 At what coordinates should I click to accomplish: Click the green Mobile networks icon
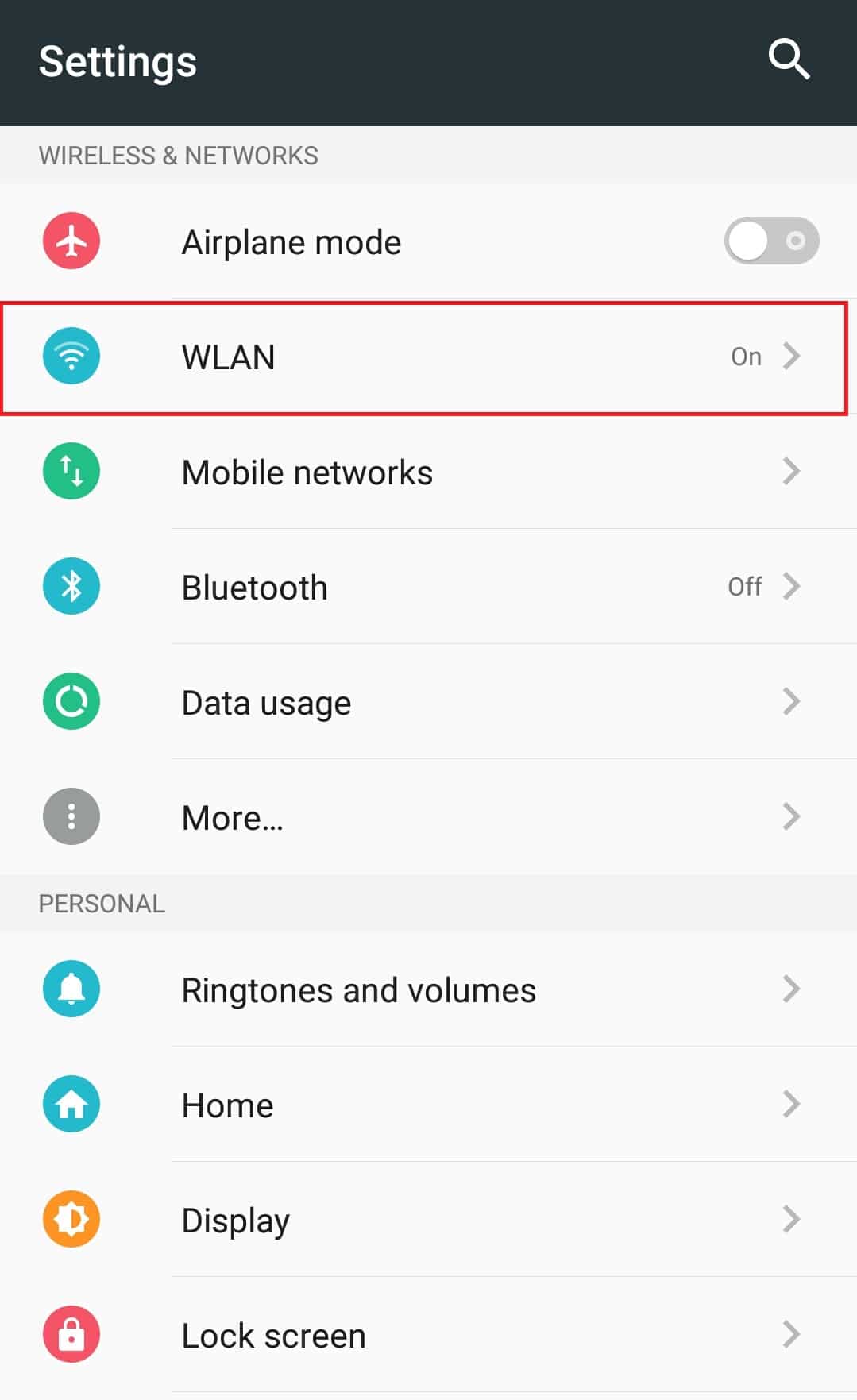(71, 471)
